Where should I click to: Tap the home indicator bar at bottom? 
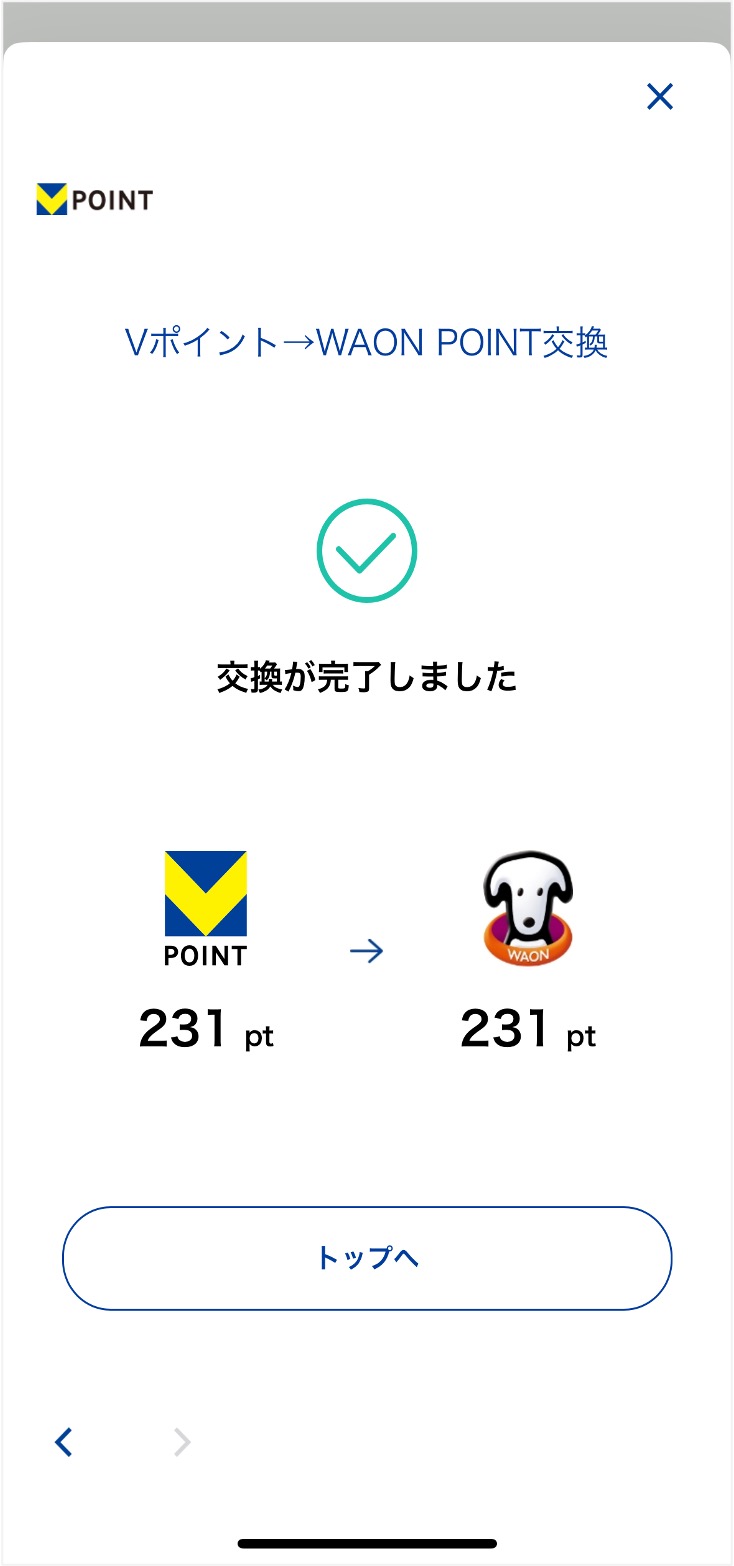click(x=367, y=1543)
